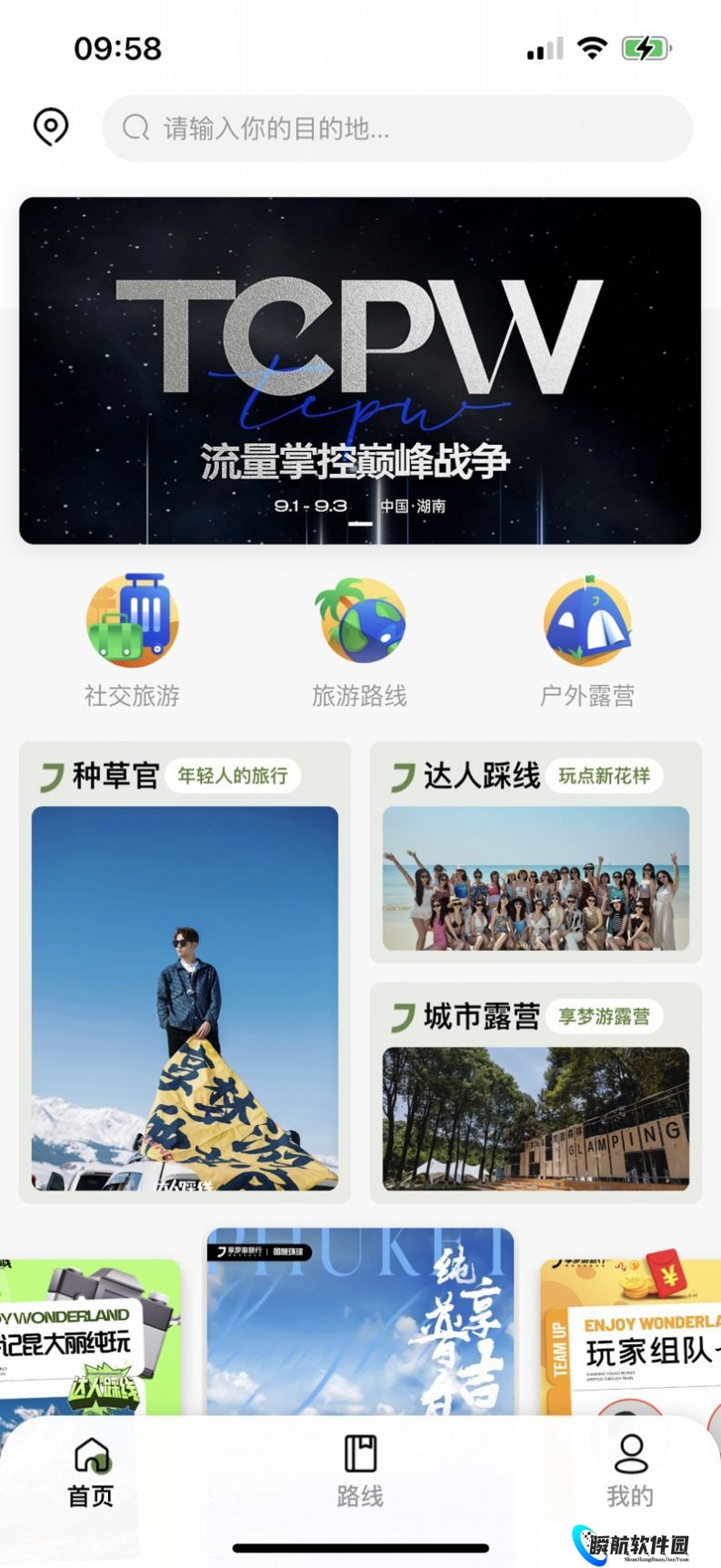Viewport: 721px width, 1568px height.
Task: Open the TCPW 流量掌控巅峰战争 banner
Action: tap(360, 368)
